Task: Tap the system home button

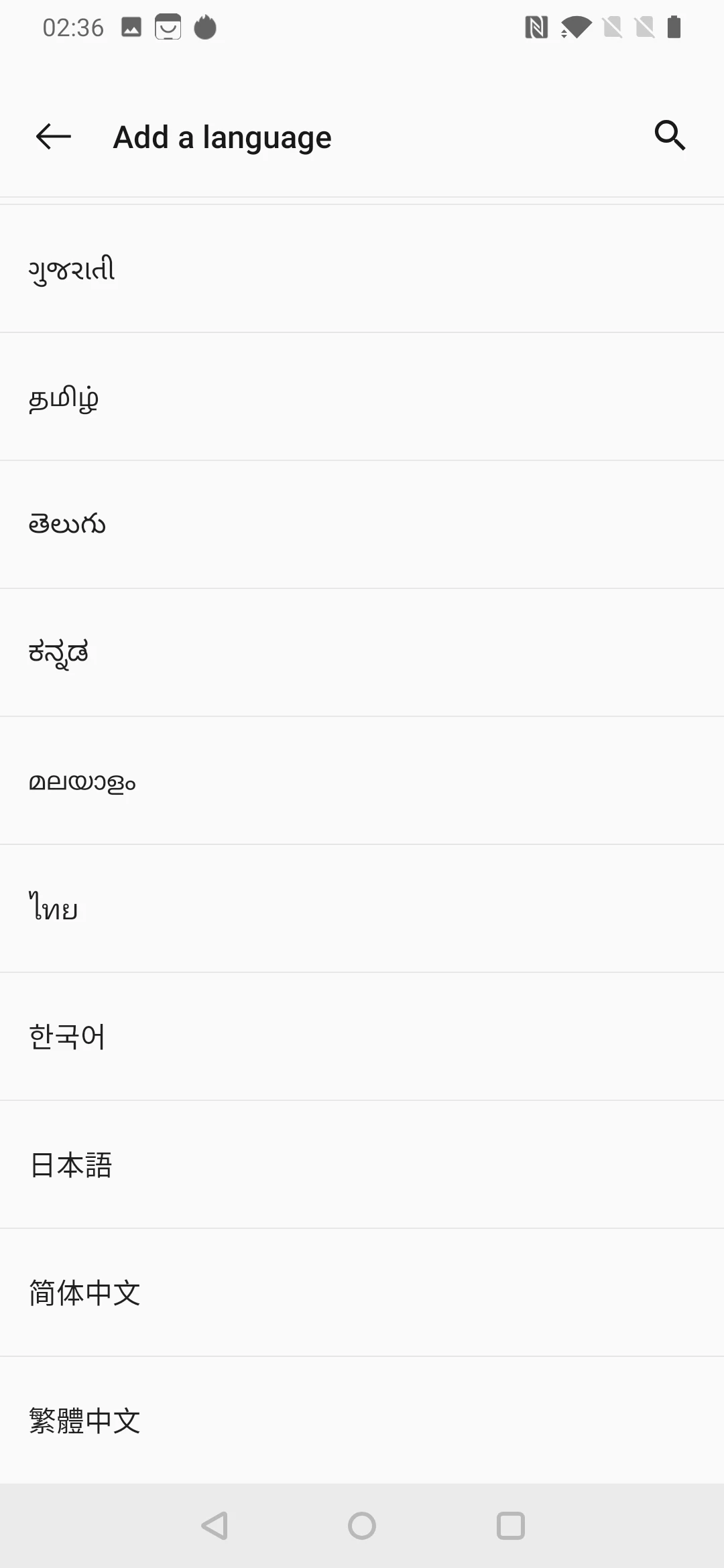Action: click(x=362, y=1526)
